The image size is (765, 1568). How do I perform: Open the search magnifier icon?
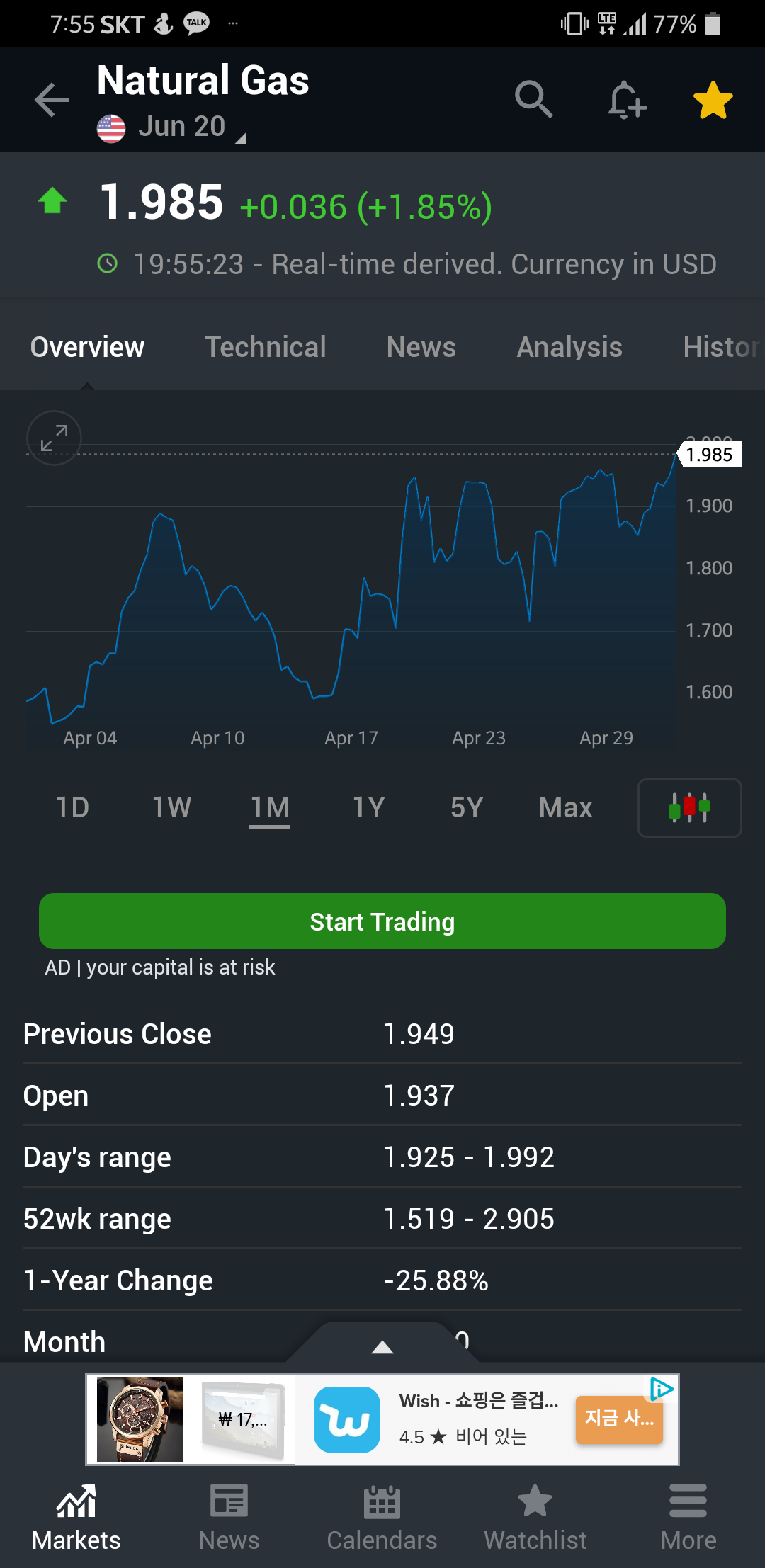[x=533, y=99]
